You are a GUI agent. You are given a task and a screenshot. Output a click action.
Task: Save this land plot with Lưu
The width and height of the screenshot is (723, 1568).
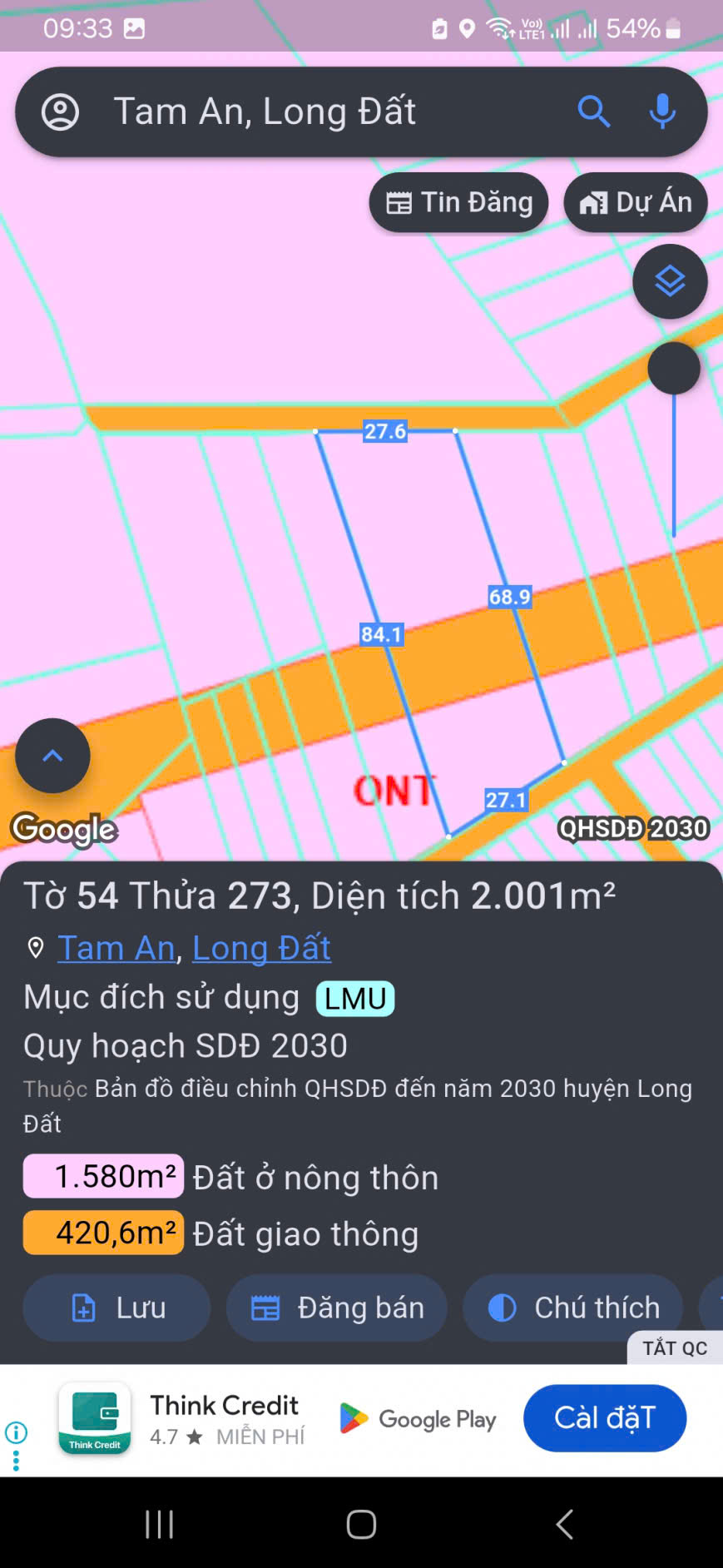(116, 1307)
